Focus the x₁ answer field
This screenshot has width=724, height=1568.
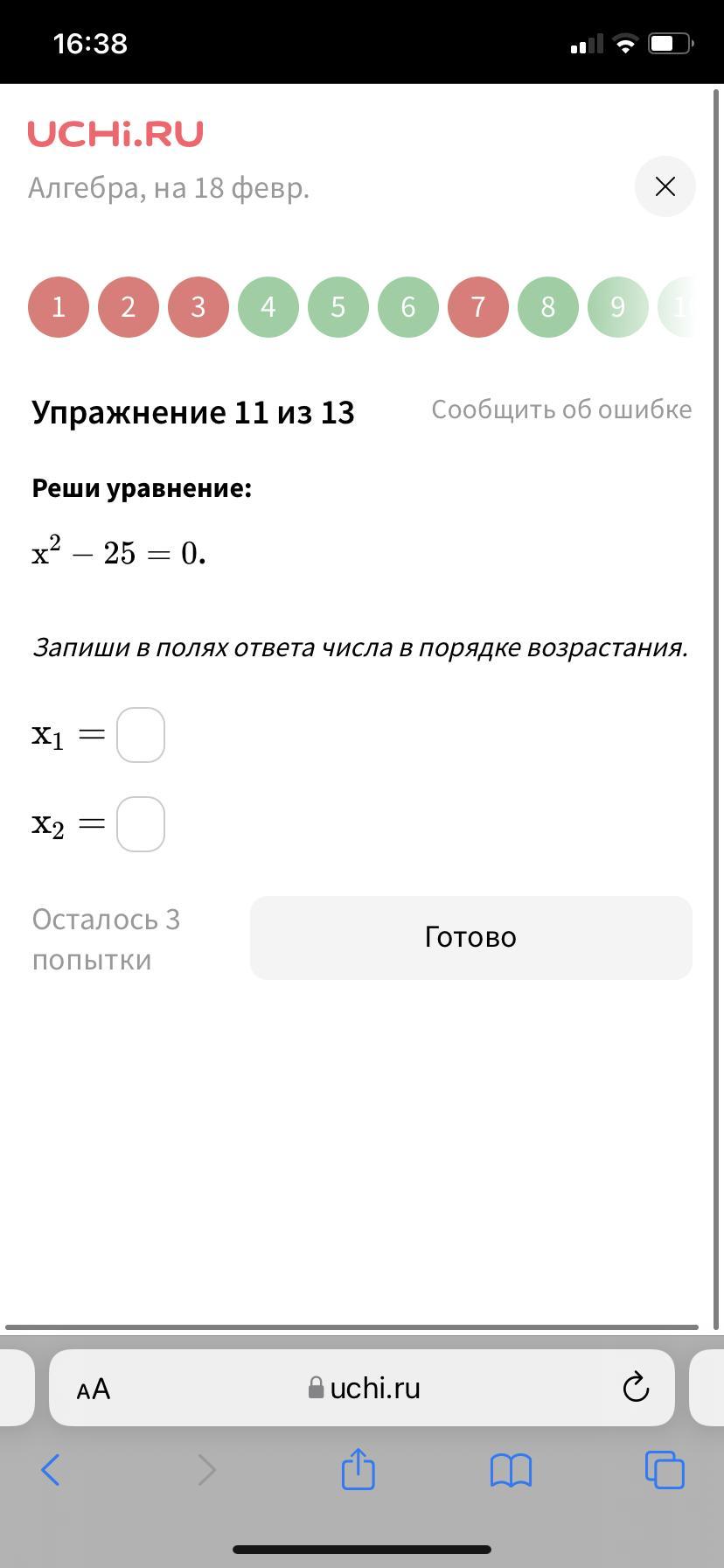click(141, 735)
